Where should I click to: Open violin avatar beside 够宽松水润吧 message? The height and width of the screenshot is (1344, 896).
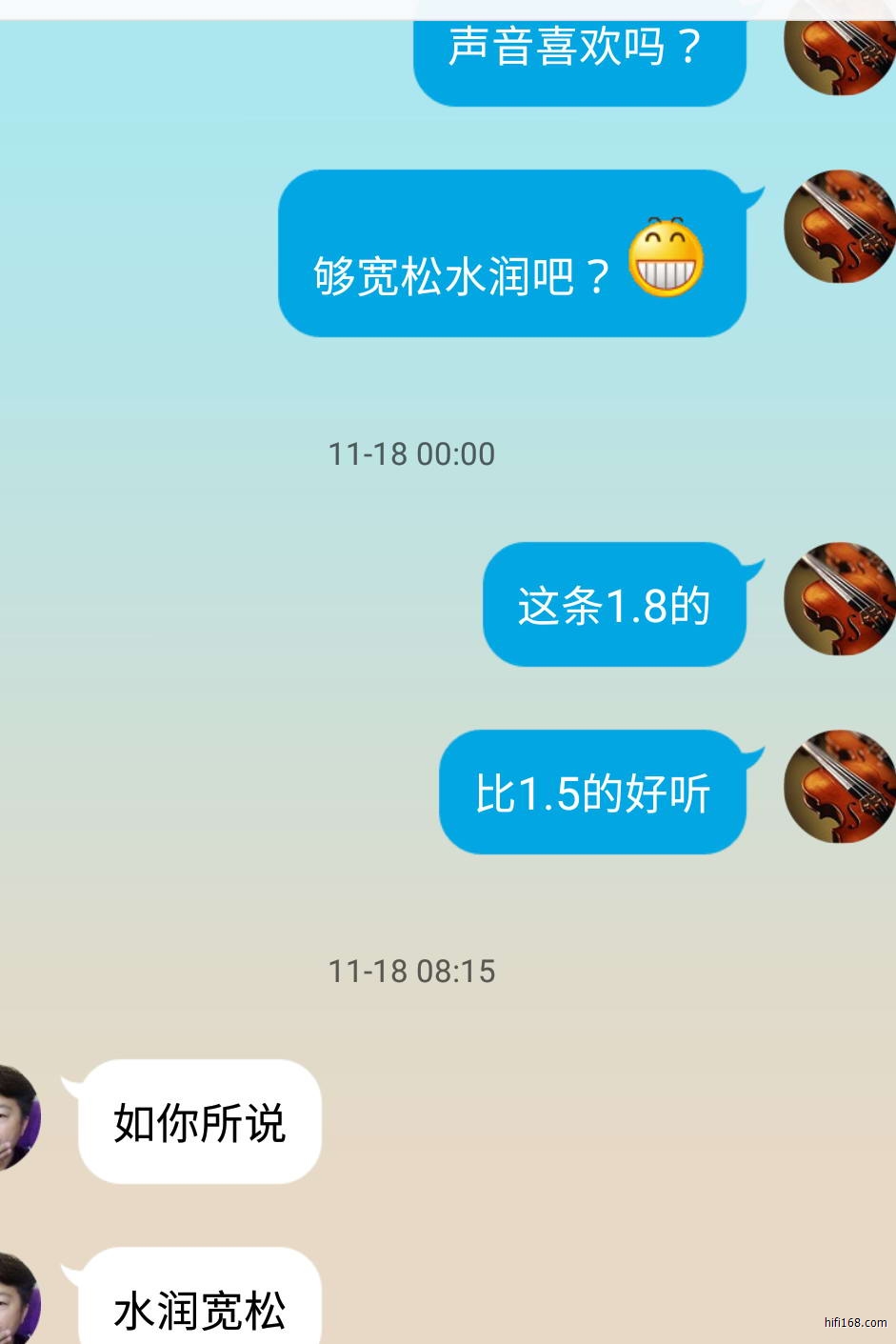840,227
